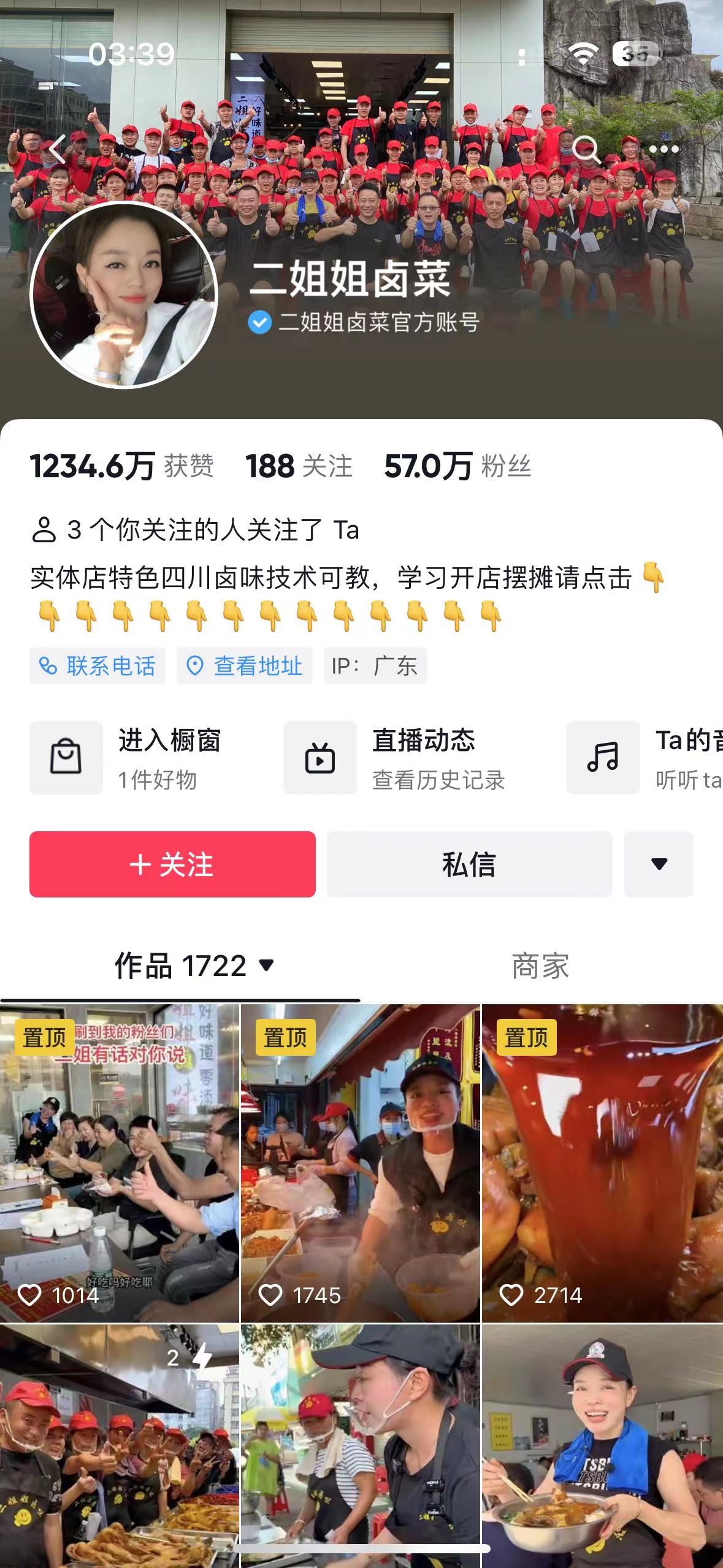Open the three-dot overflow menu
Screen dimensions: 723x1568
click(x=664, y=150)
